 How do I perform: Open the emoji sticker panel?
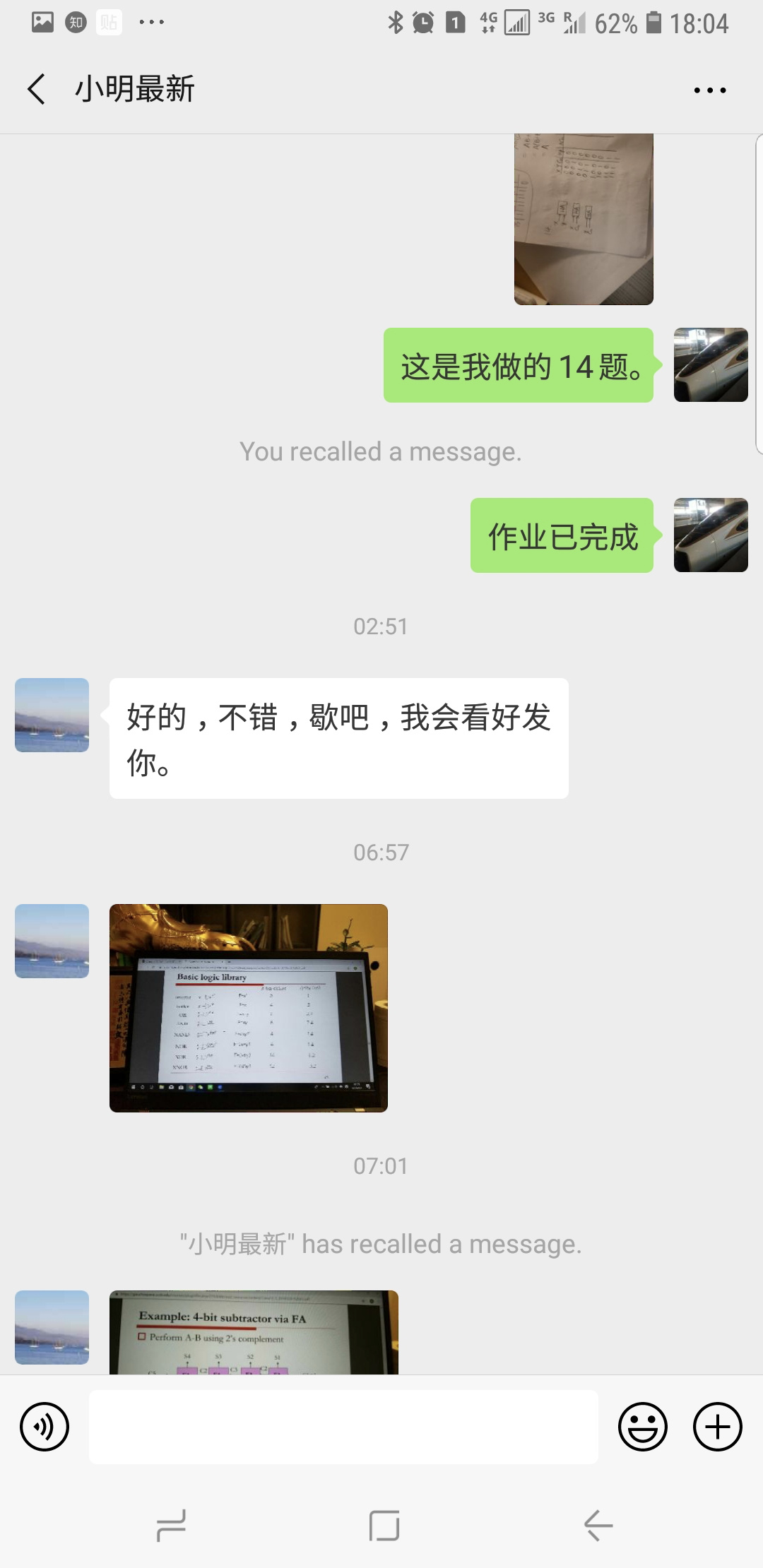tap(642, 1427)
